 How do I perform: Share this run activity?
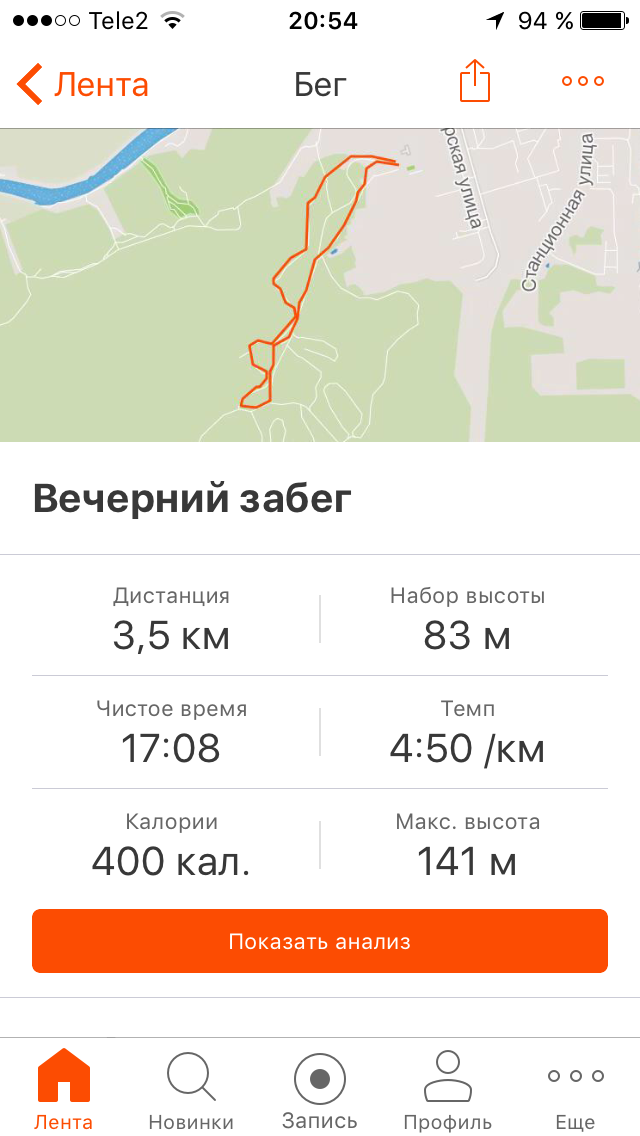[475, 80]
